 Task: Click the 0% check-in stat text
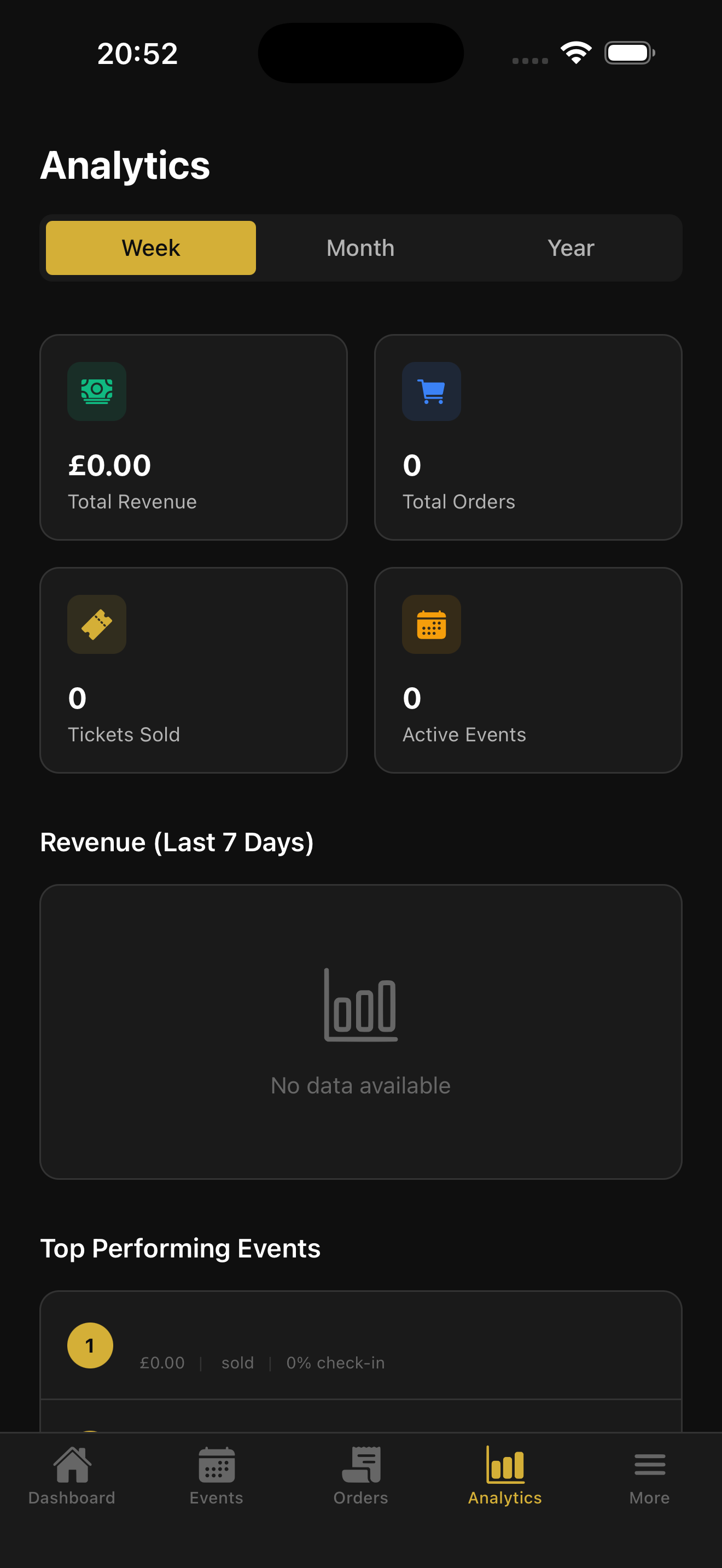pyautogui.click(x=335, y=1364)
